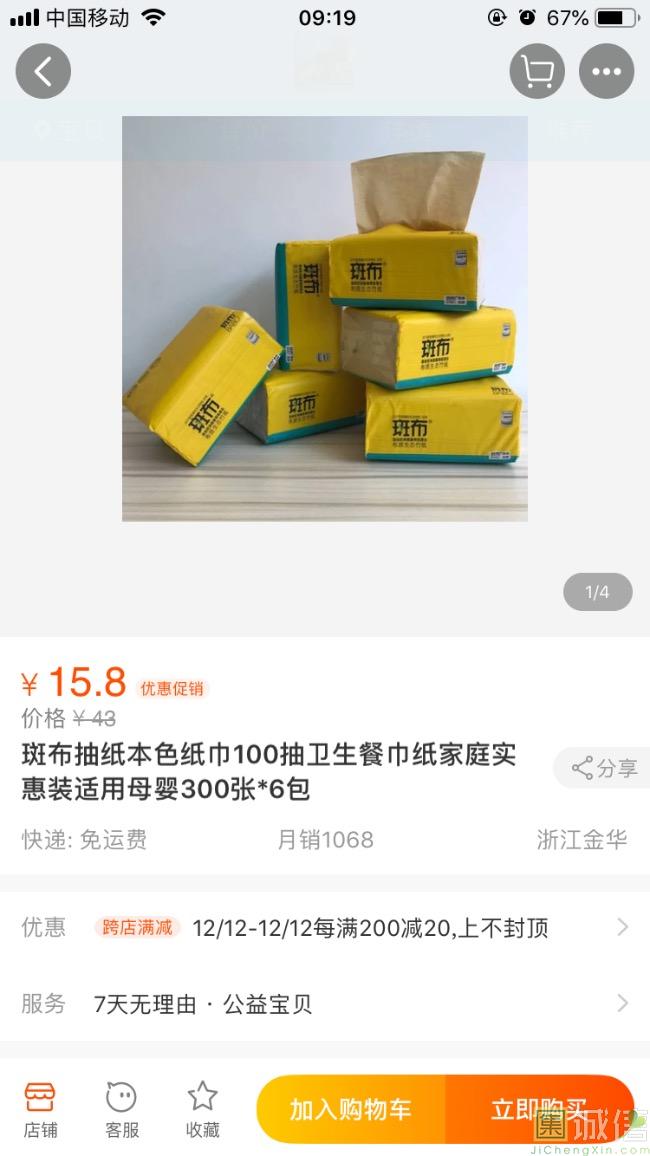This screenshot has width=650, height=1156.
Task: Add this item to 收藏 favorites
Action: 203,1109
